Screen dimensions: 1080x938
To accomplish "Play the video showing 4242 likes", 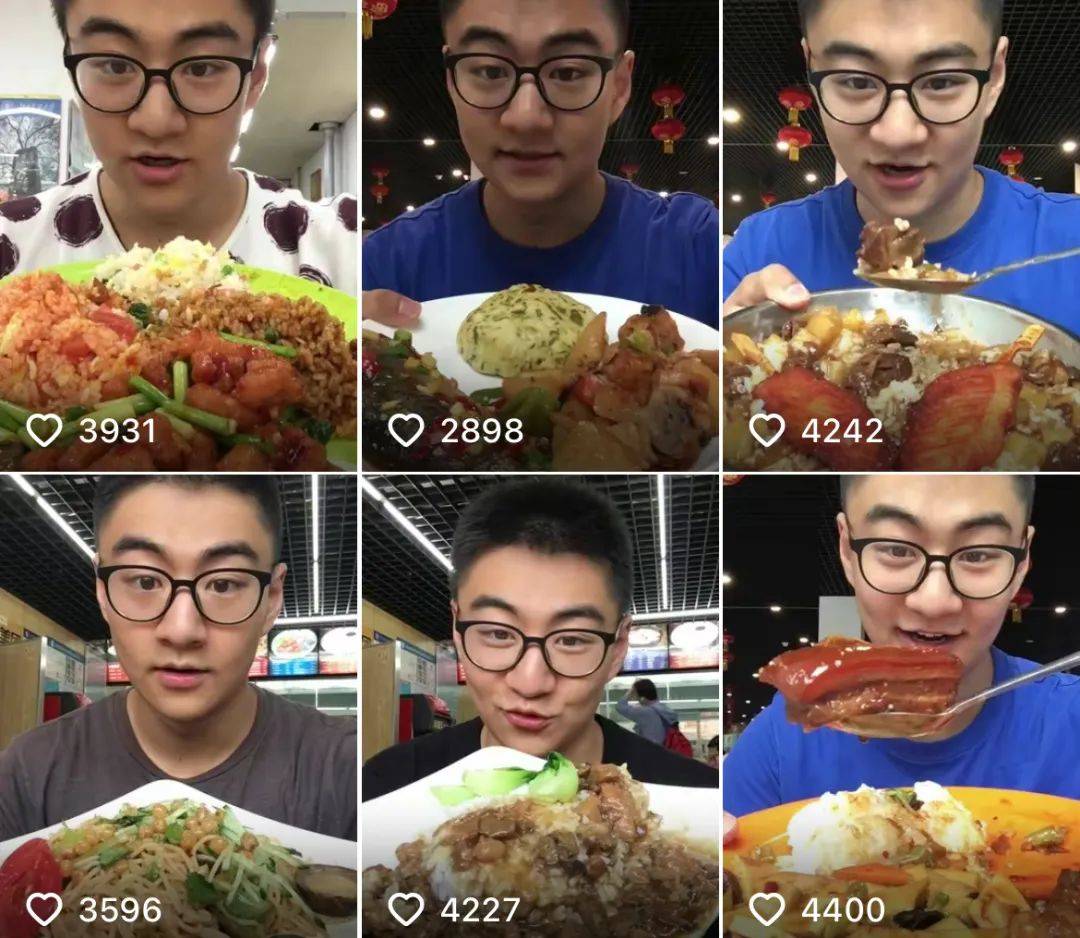I will click(x=901, y=235).
